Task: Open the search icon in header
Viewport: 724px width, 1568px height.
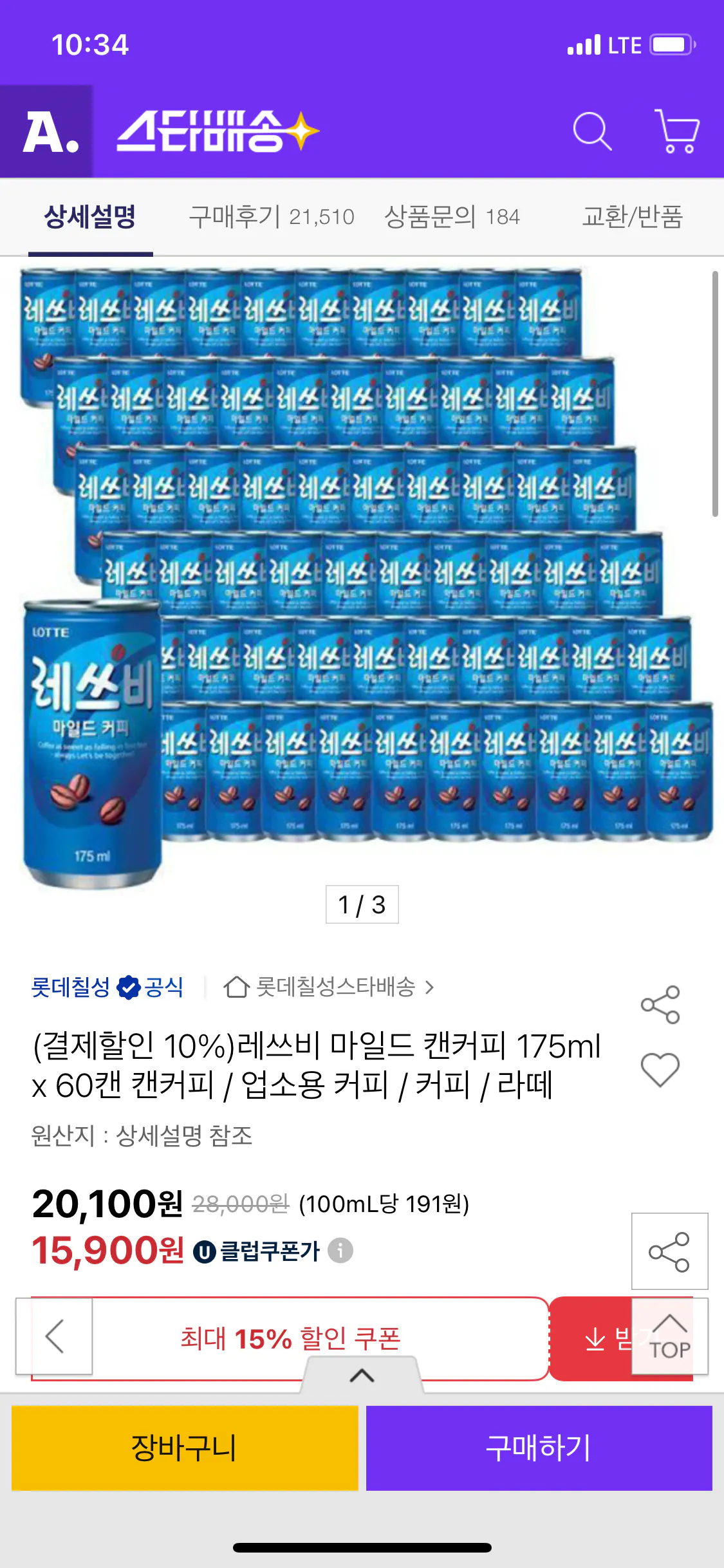Action: pyautogui.click(x=591, y=132)
